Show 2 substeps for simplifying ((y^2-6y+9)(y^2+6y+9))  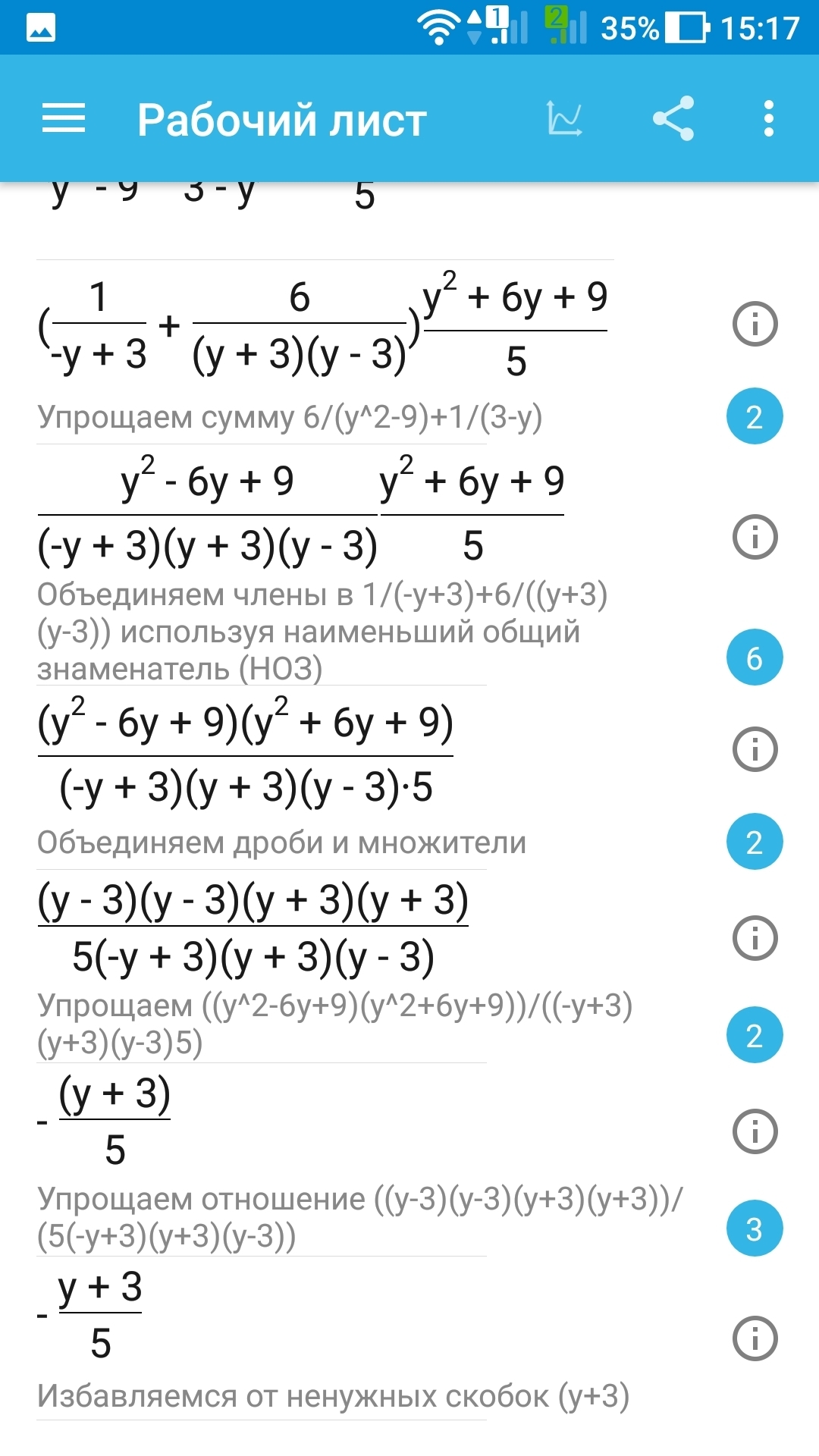coord(755,1035)
